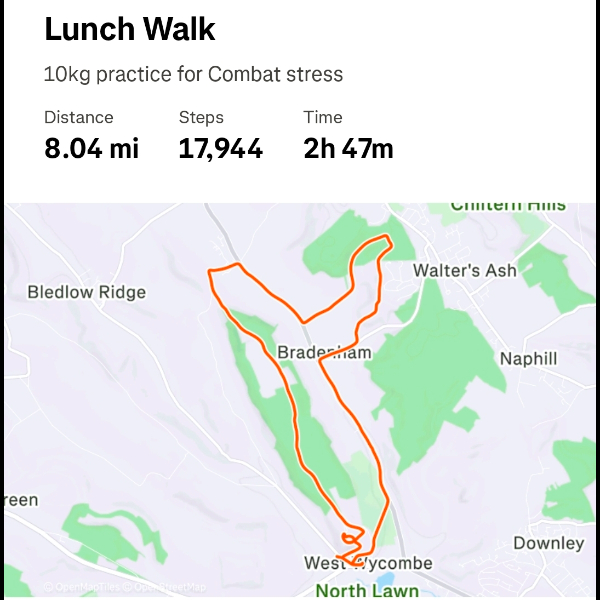Open the Lunch Walk route map
This screenshot has height=600, width=600.
click(300, 400)
